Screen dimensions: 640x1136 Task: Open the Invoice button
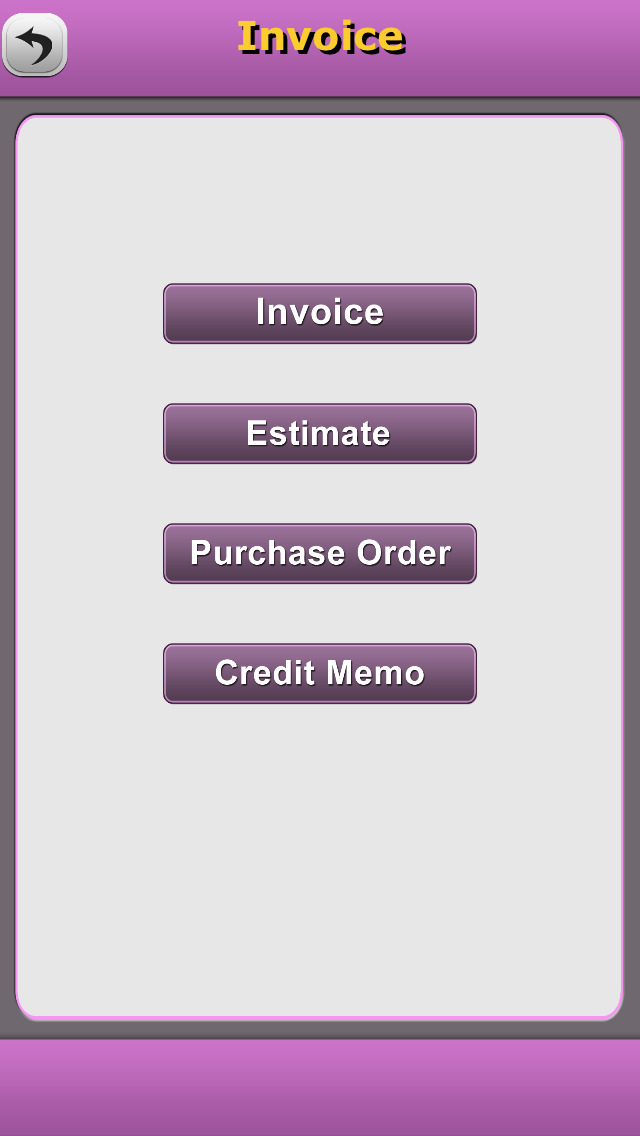tap(320, 314)
